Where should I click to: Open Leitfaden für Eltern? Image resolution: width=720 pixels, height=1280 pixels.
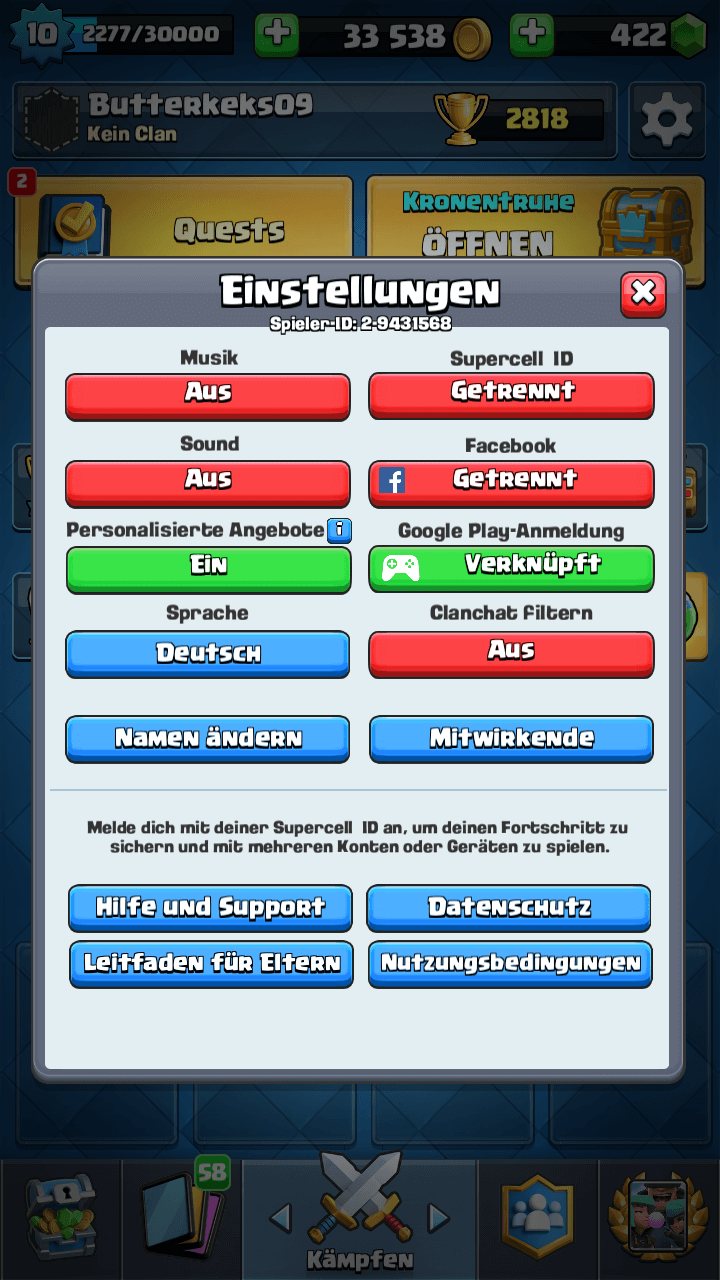point(211,964)
